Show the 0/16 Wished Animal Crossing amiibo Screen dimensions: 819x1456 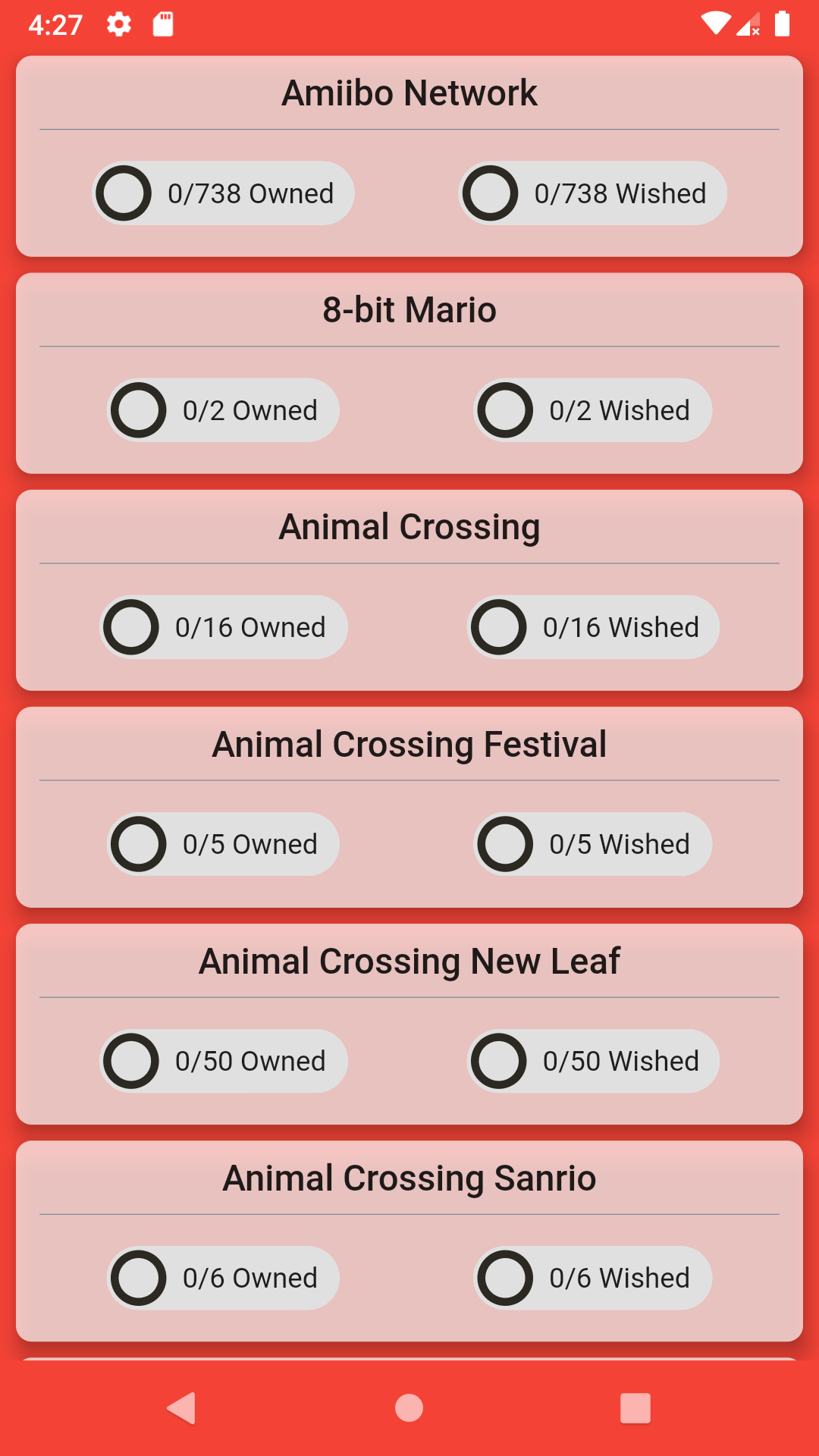coord(593,627)
